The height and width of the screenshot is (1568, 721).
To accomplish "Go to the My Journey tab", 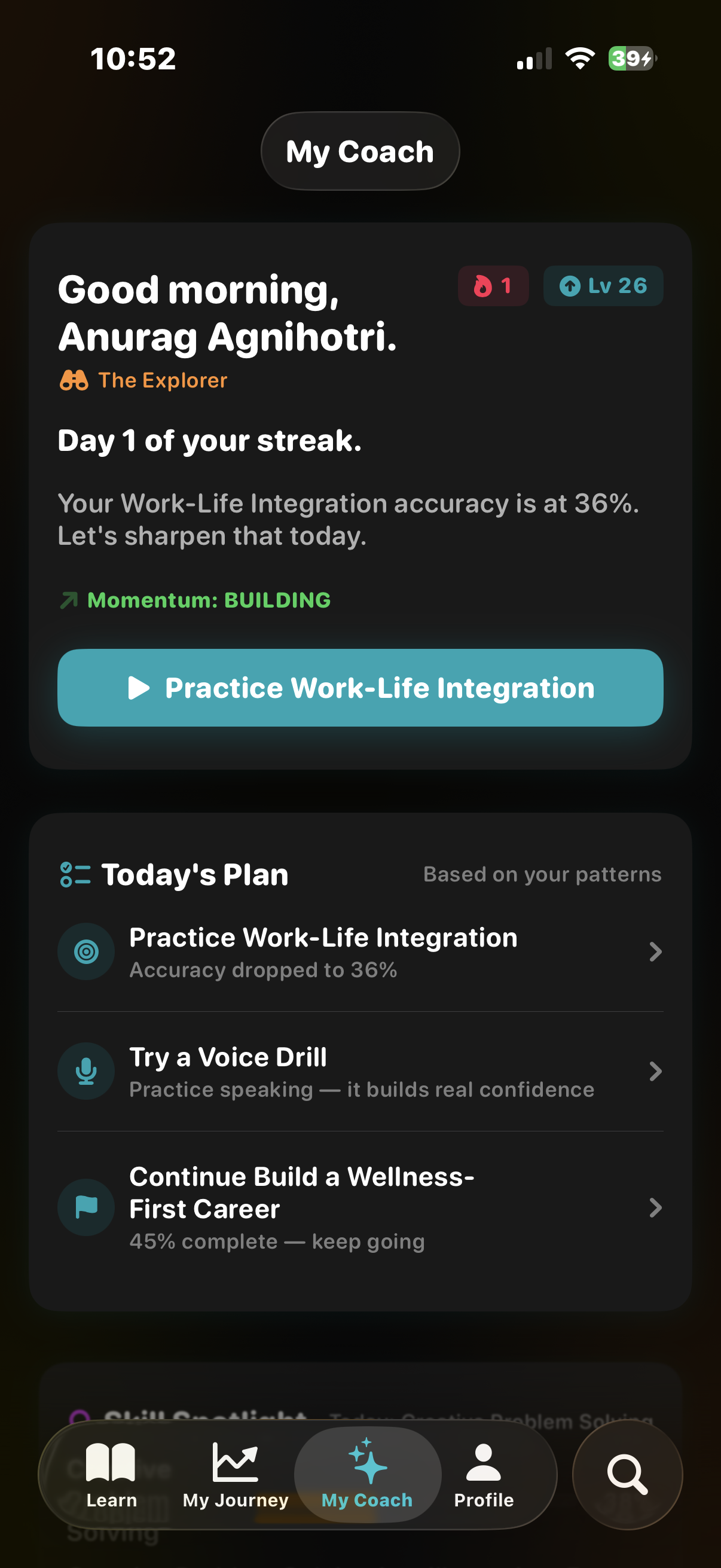I will pos(236,1474).
